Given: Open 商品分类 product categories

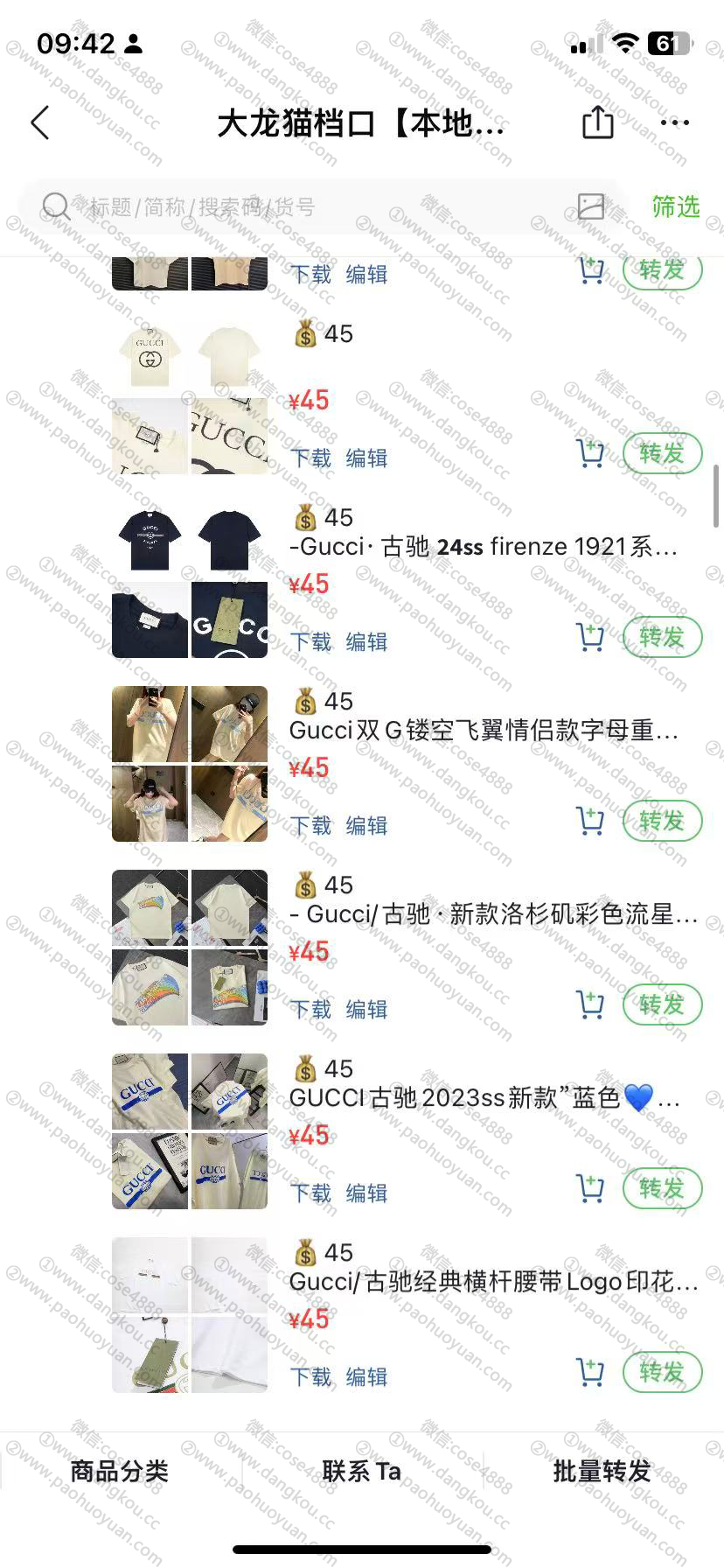Looking at the screenshot, I should click(x=119, y=1472).
